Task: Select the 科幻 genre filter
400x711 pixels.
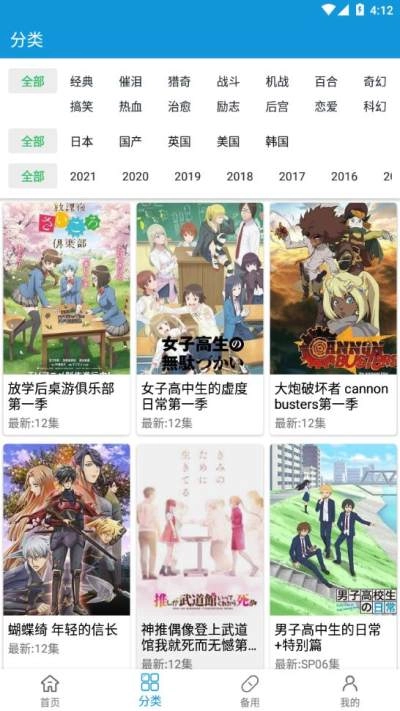Action: [x=375, y=107]
